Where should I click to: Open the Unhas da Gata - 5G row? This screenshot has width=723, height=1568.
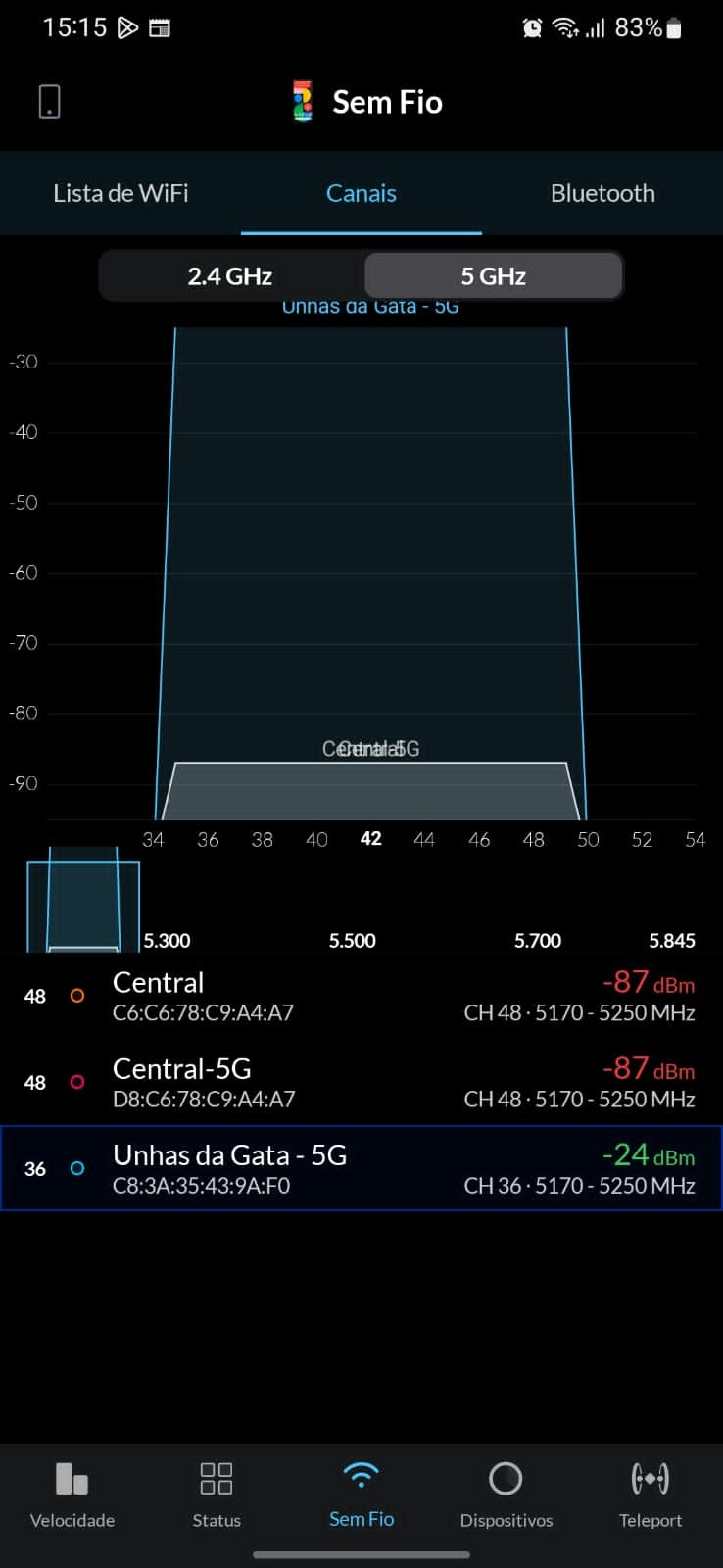coord(361,1168)
